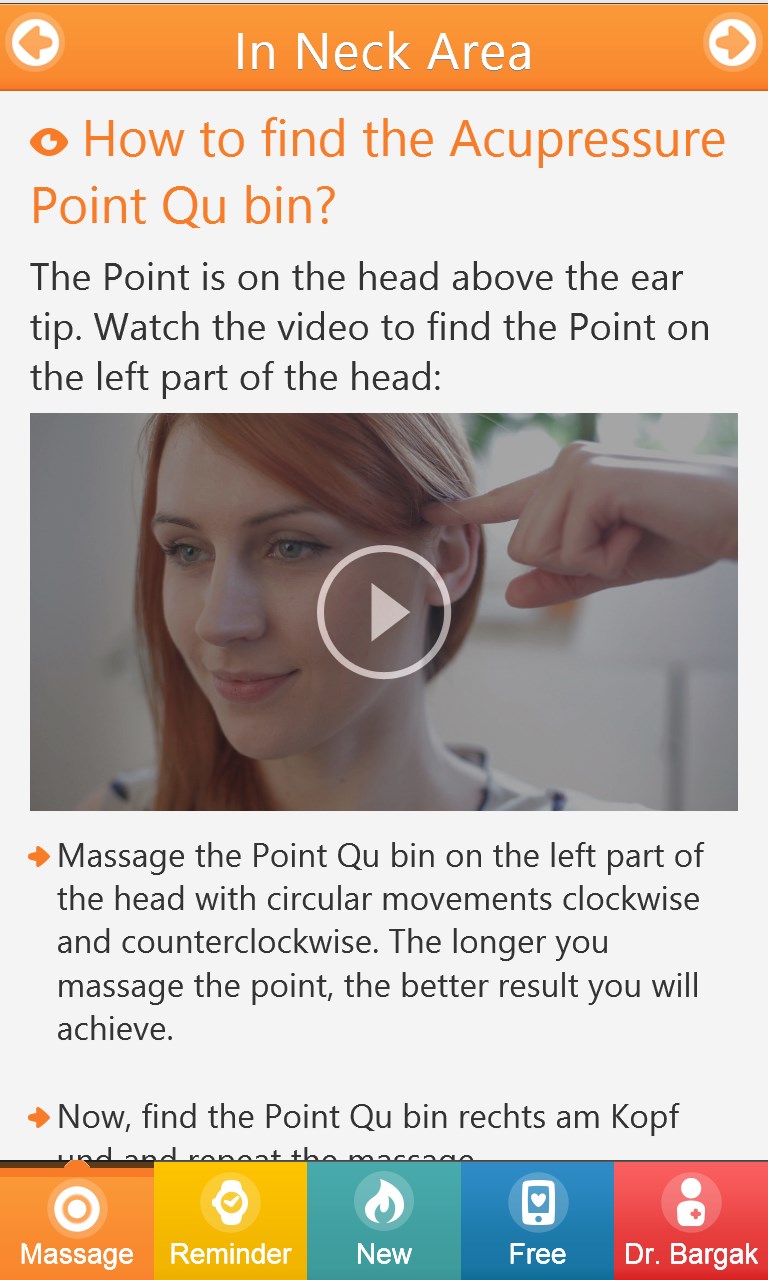This screenshot has width=768, height=1280.
Task: Play the Qu bin acupressure video
Action: pyautogui.click(x=384, y=612)
